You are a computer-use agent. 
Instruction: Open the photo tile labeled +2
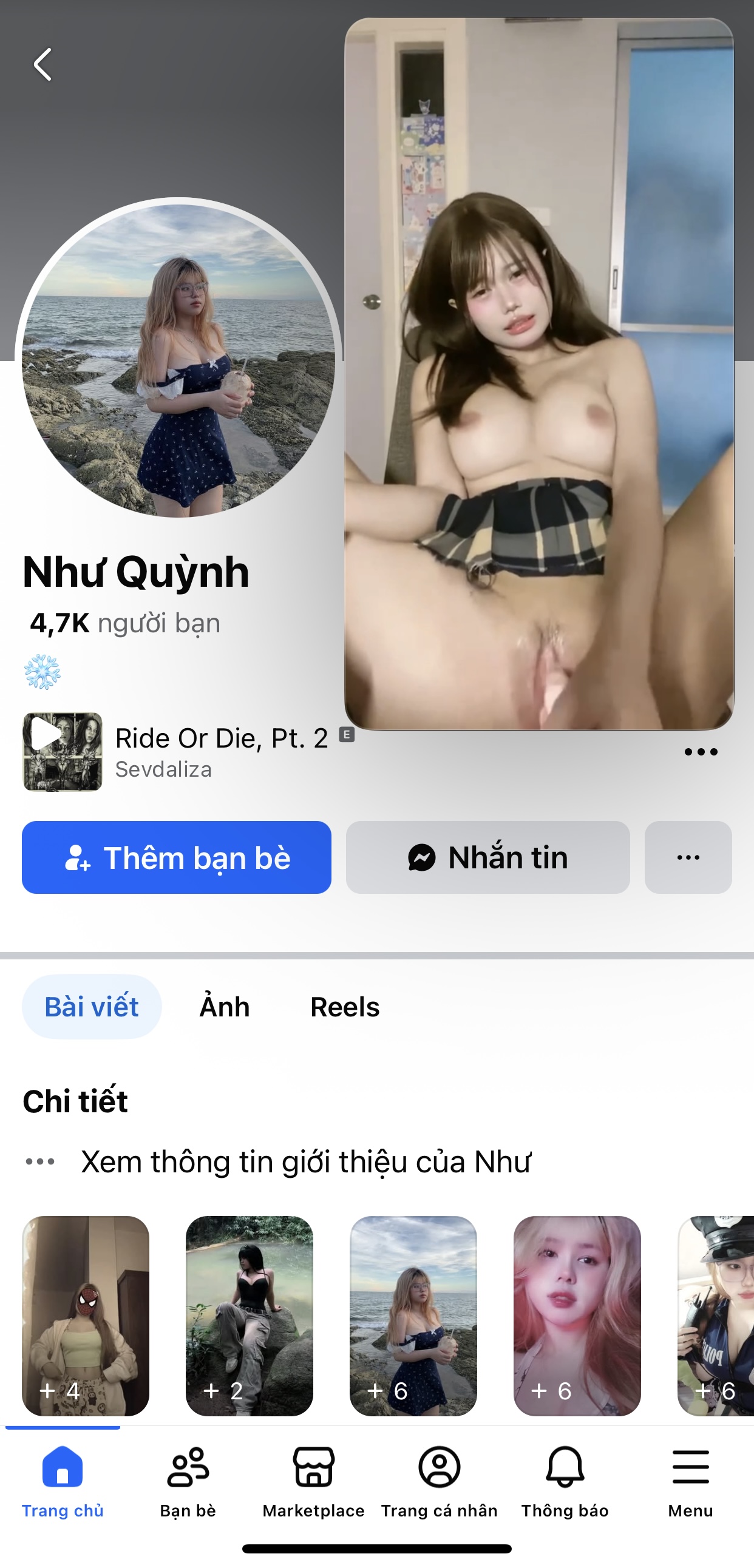tap(249, 1316)
